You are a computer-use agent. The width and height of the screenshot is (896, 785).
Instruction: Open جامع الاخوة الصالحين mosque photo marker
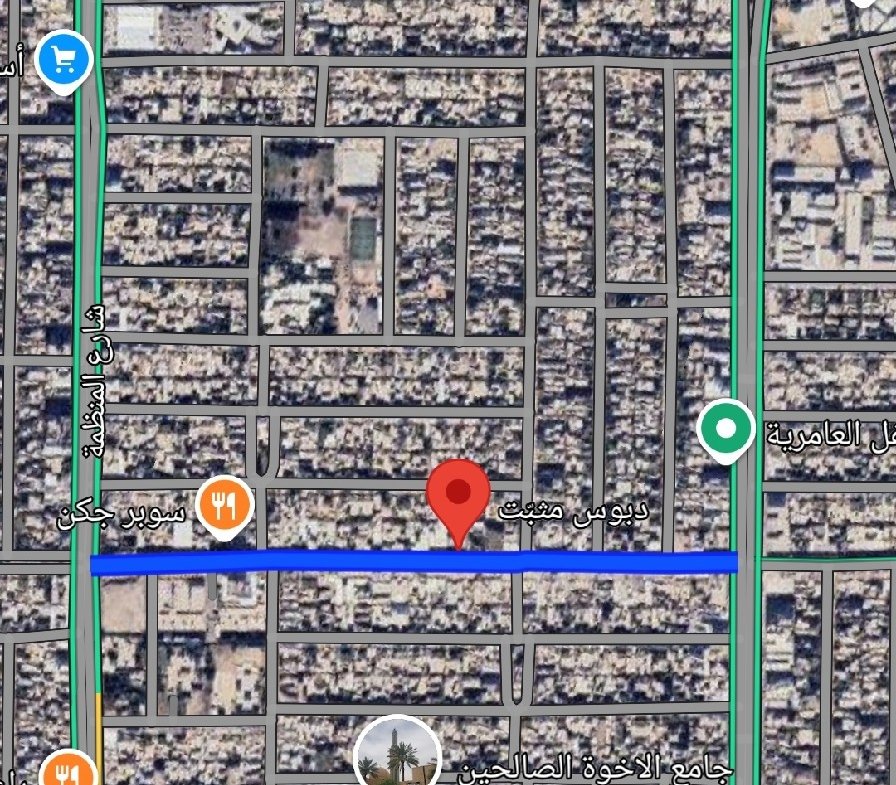[399, 754]
